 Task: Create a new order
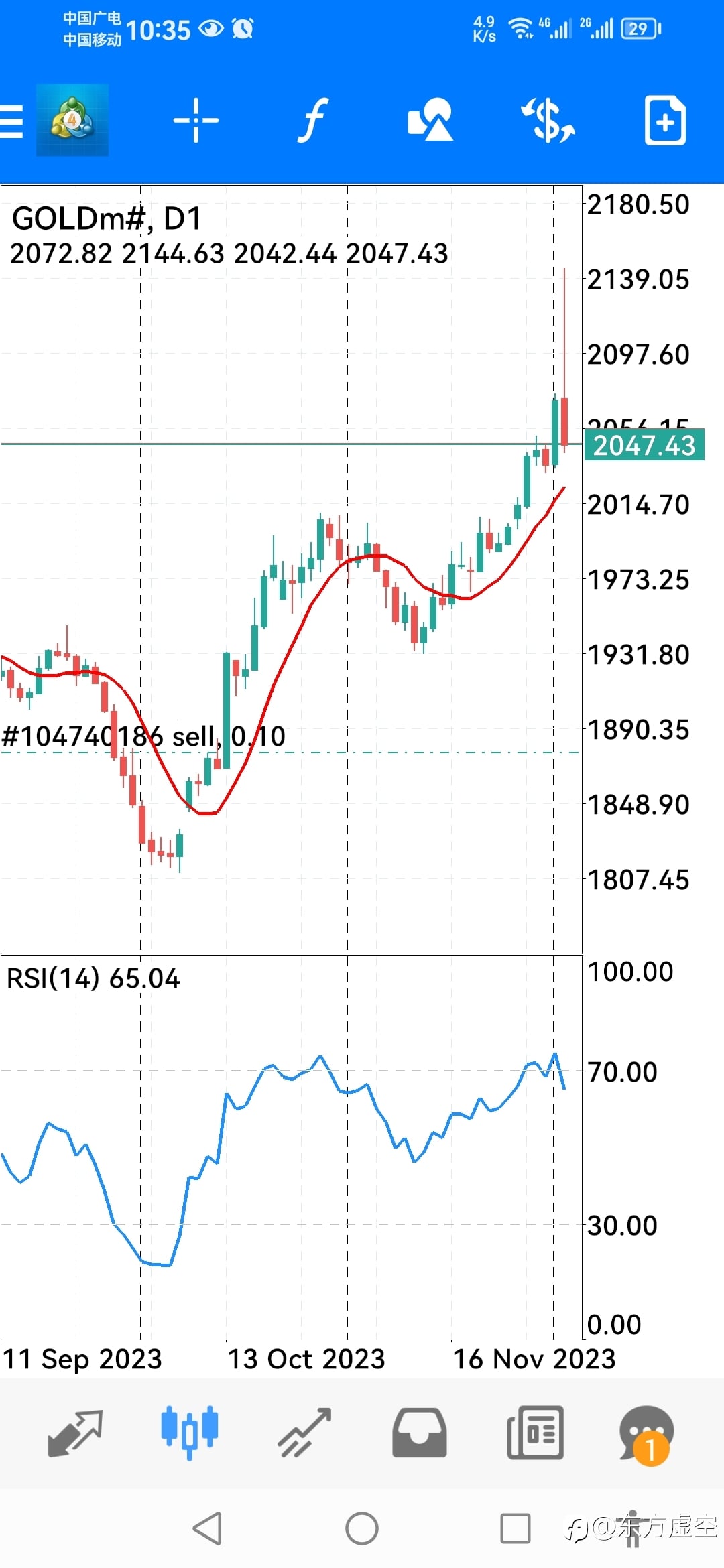click(x=665, y=121)
